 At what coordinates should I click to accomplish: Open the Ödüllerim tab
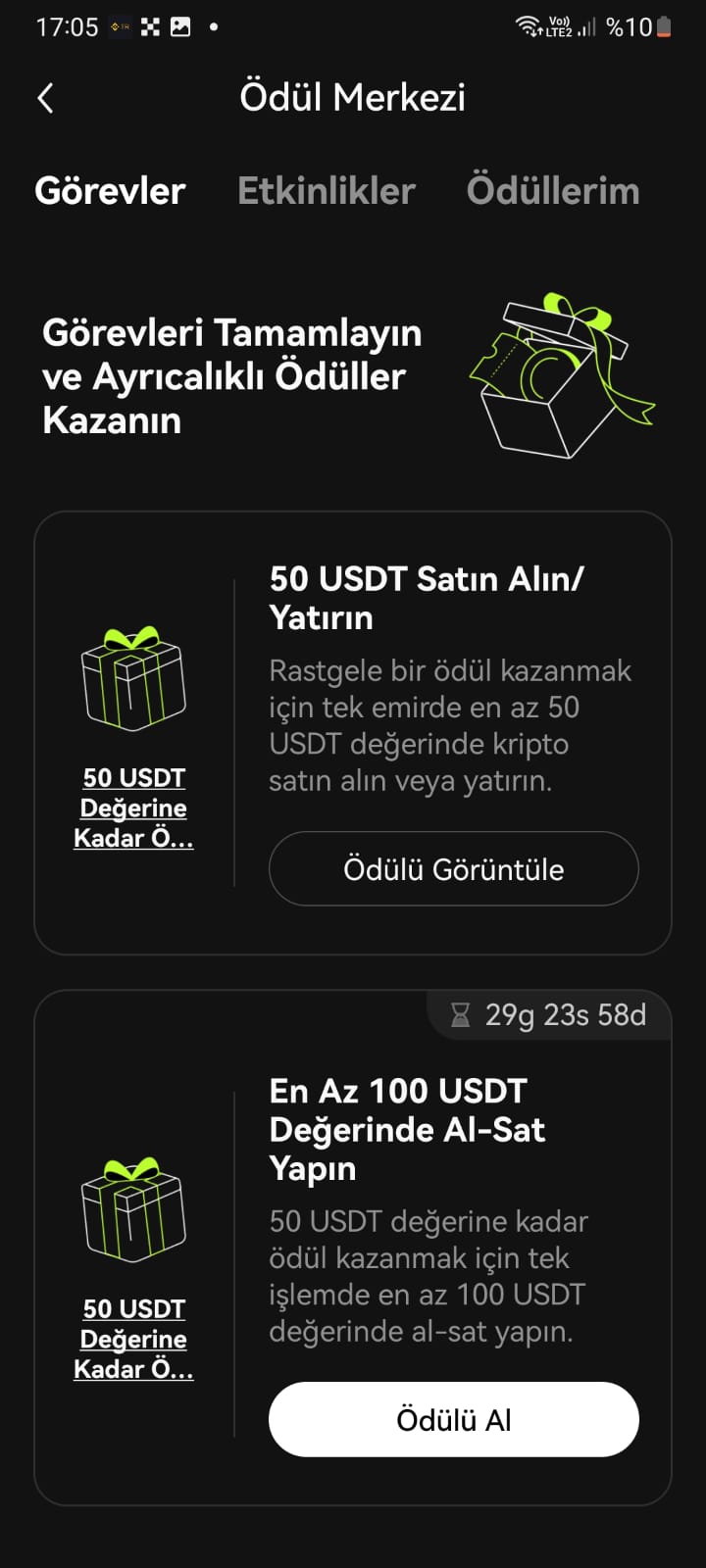click(553, 191)
